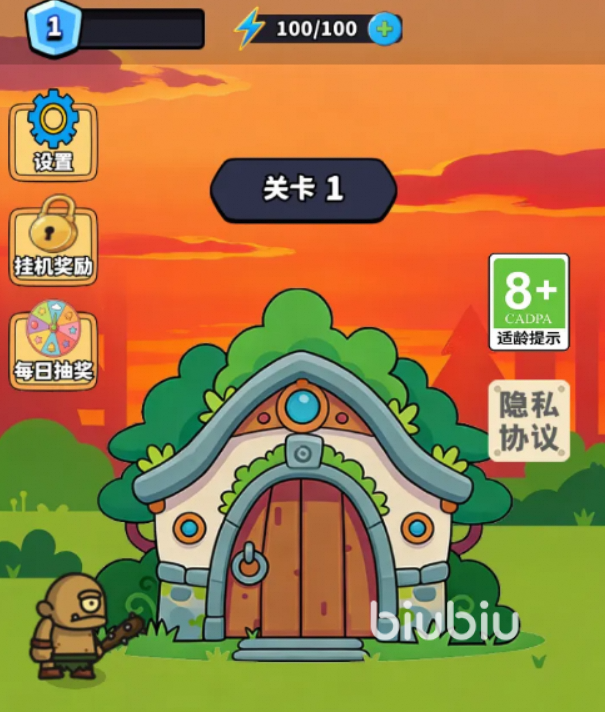Open the 隐私协议 privacy agreement
The width and height of the screenshot is (605, 712).
click(x=529, y=420)
